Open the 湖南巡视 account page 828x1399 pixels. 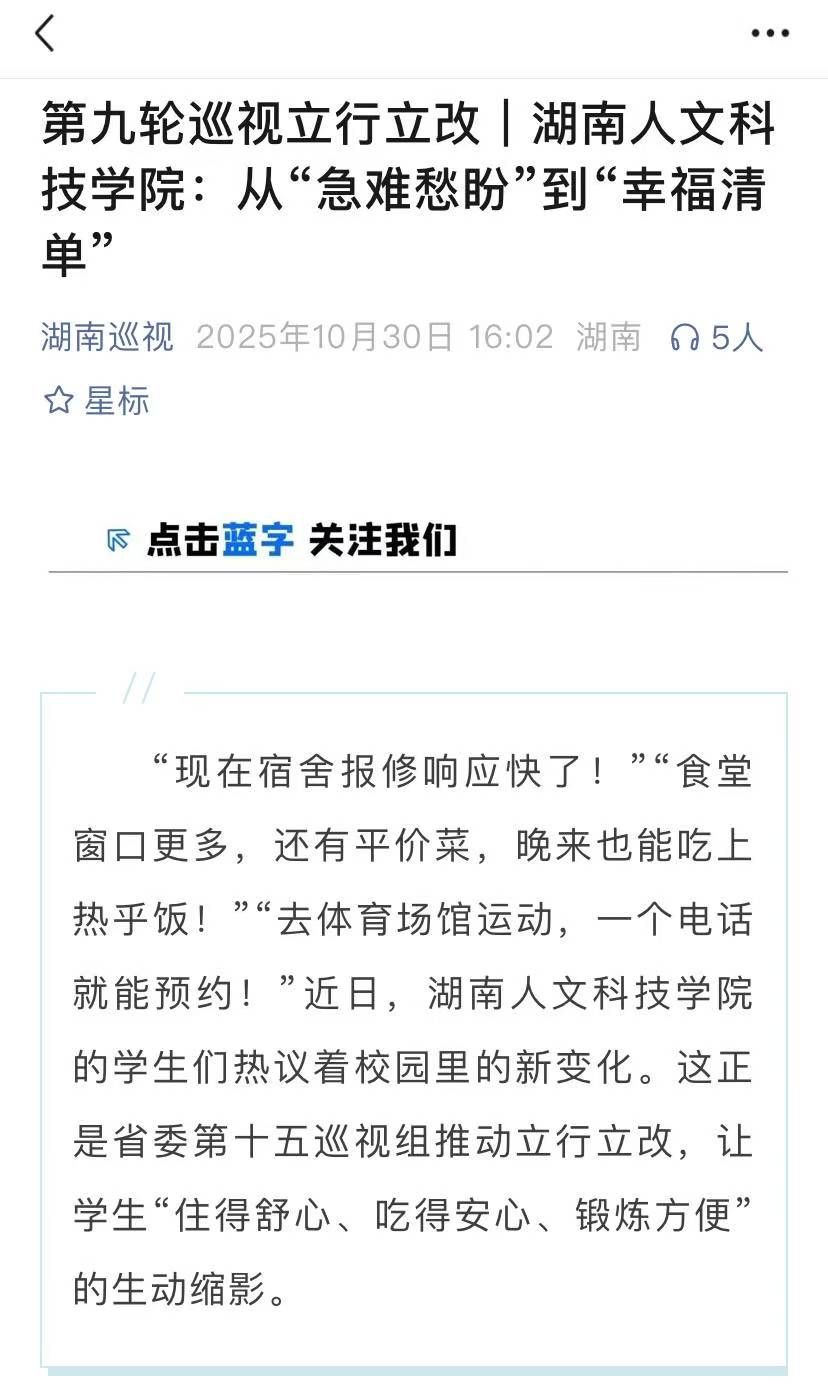[x=107, y=337]
